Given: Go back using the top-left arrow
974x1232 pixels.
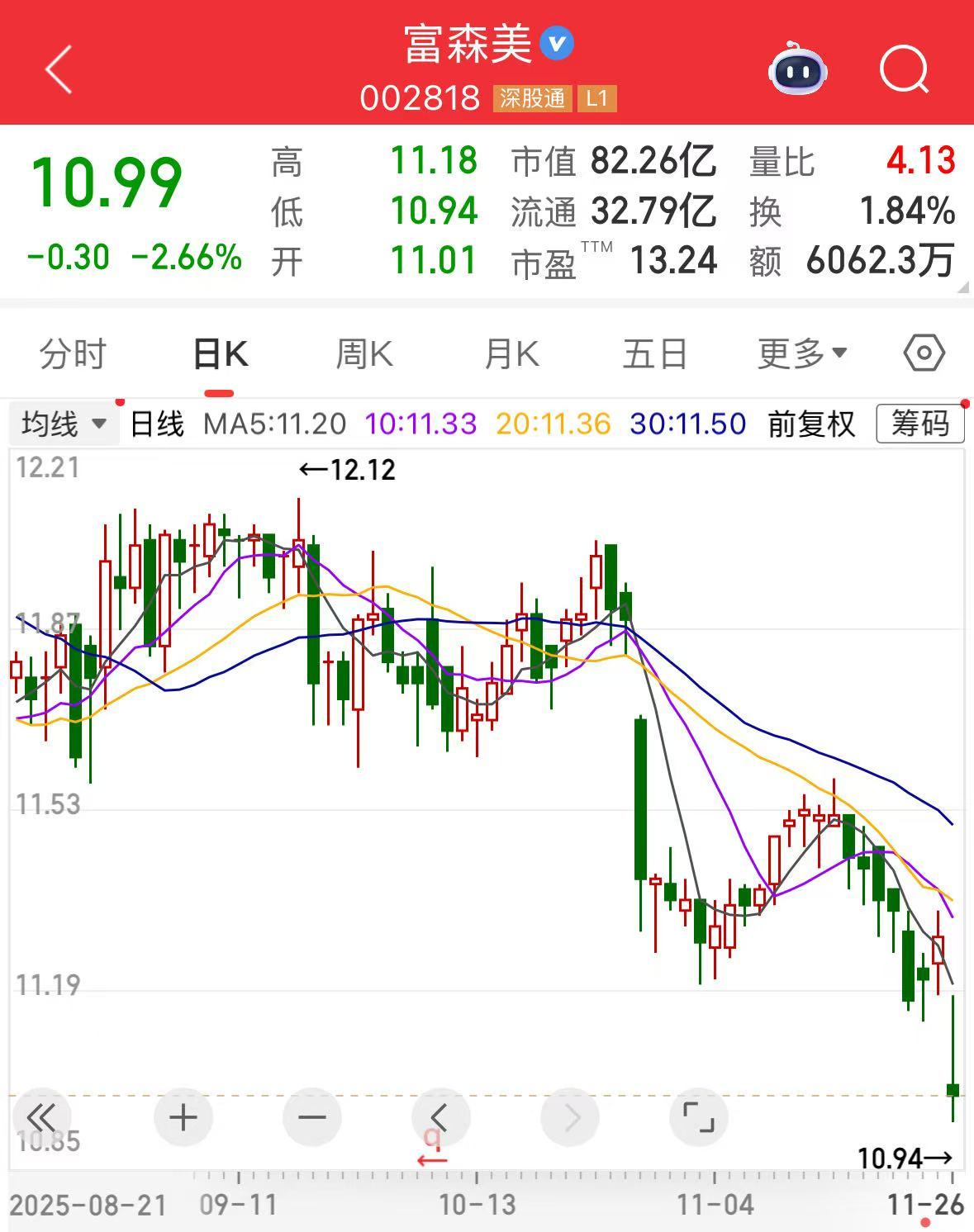Looking at the screenshot, I should (x=59, y=70).
